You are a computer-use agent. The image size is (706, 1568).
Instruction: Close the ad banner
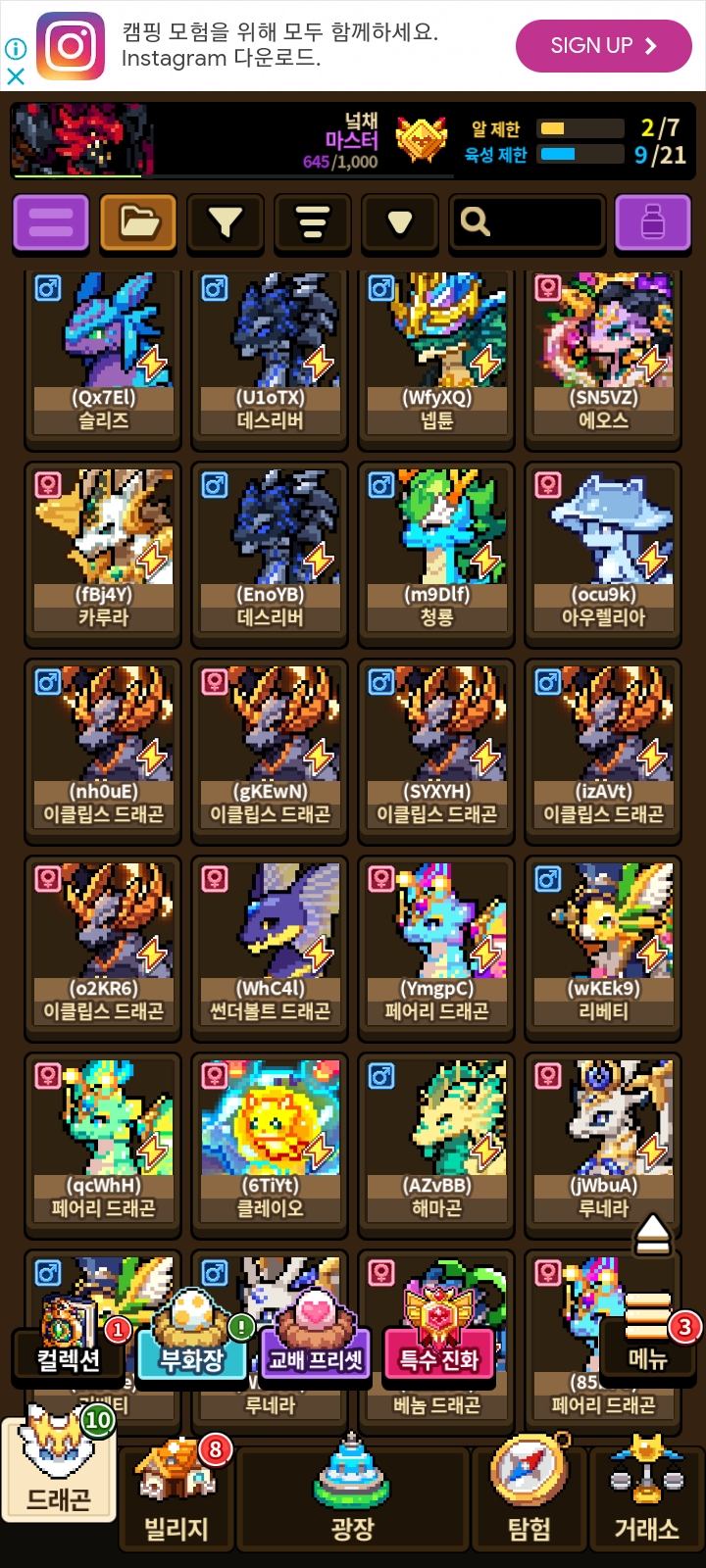click(16, 75)
